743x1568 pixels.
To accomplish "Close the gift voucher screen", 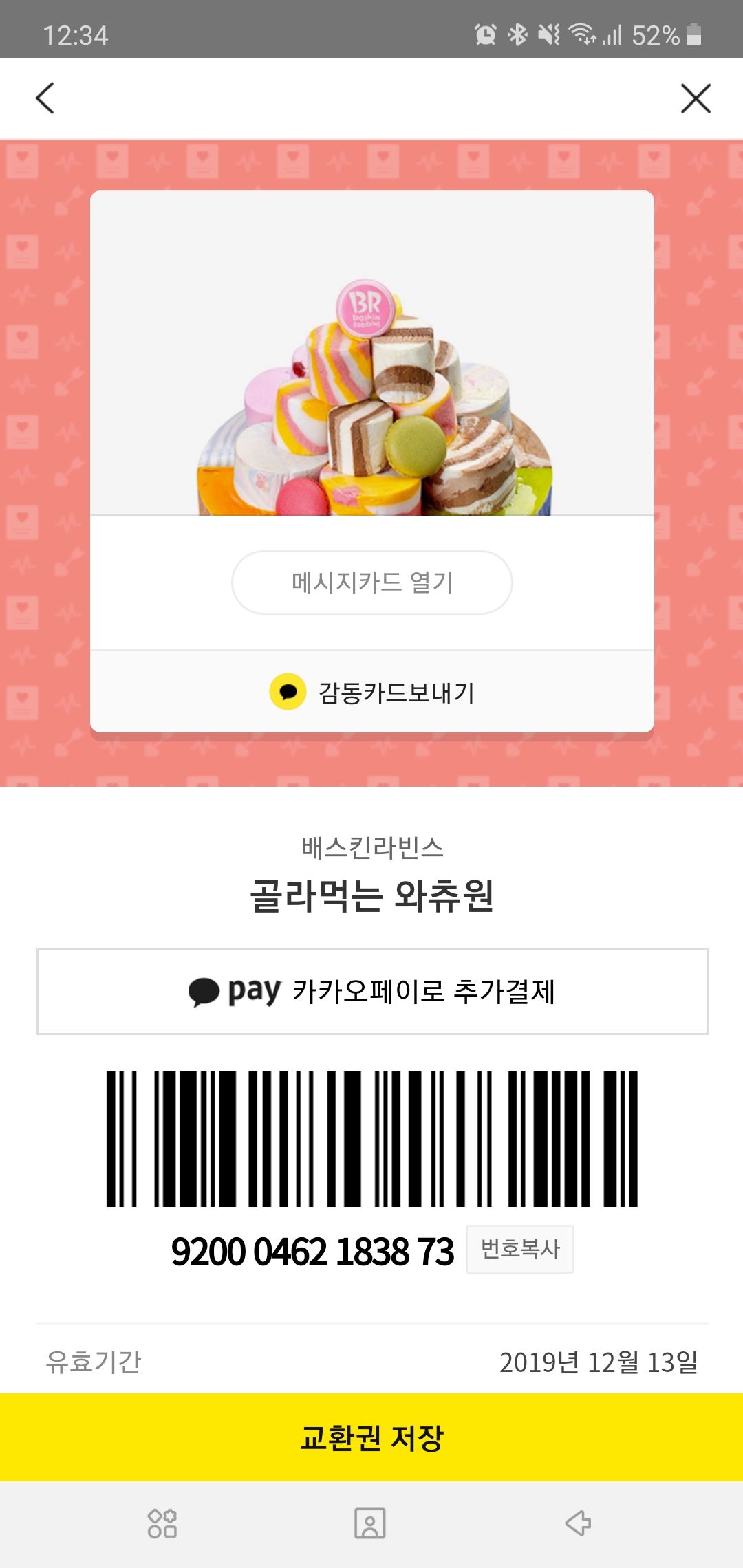I will pyautogui.click(x=696, y=98).
